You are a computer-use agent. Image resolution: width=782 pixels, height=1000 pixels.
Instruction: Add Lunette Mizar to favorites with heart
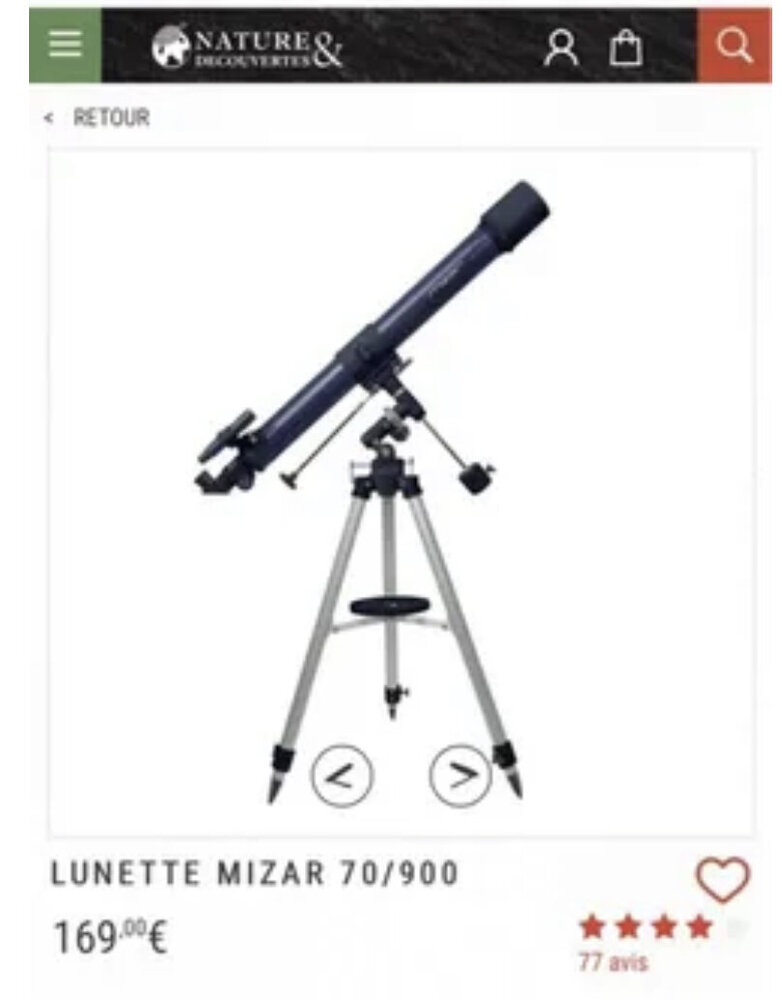[x=722, y=881]
